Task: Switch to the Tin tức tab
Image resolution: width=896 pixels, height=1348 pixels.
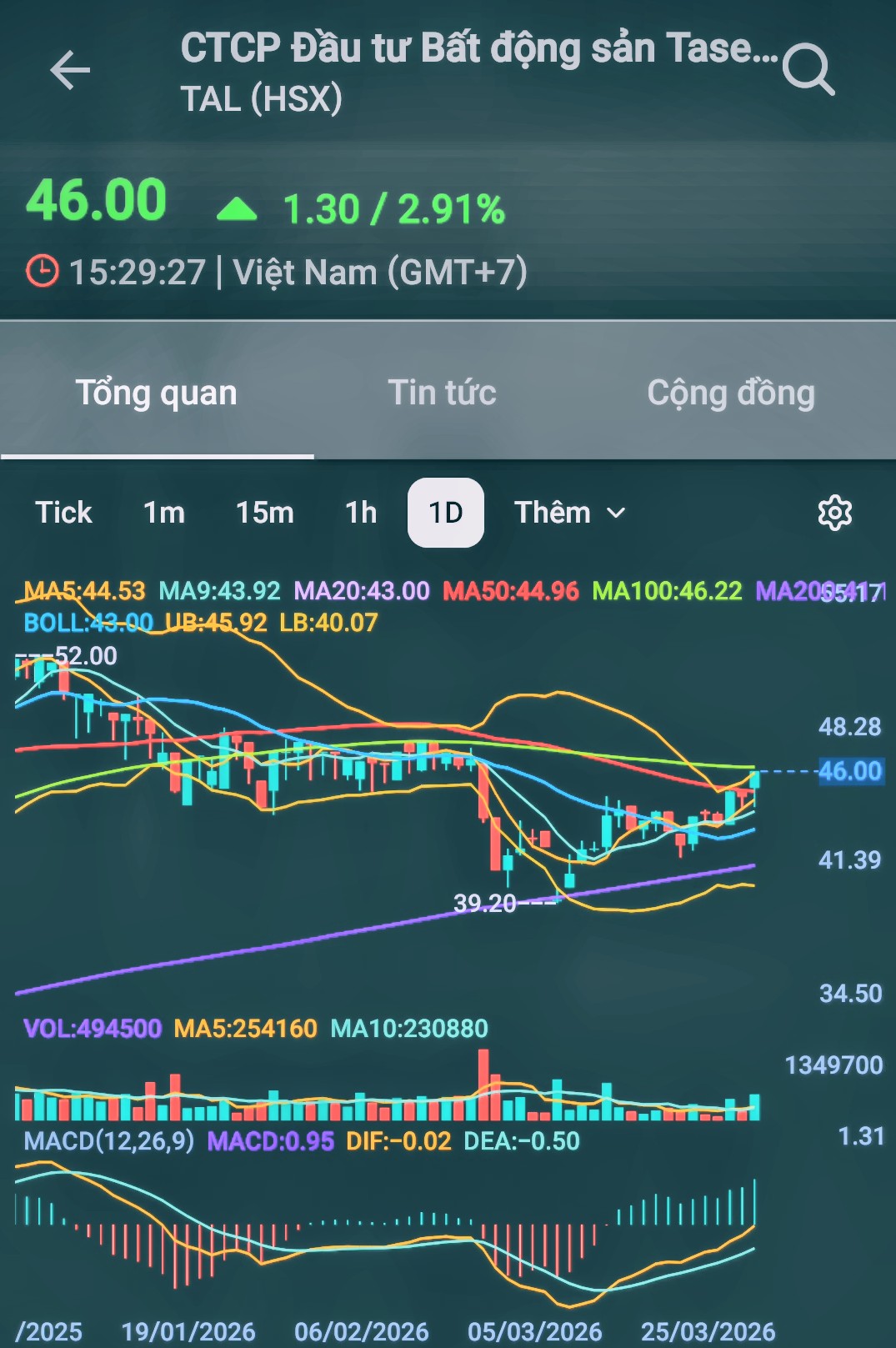Action: pos(442,393)
